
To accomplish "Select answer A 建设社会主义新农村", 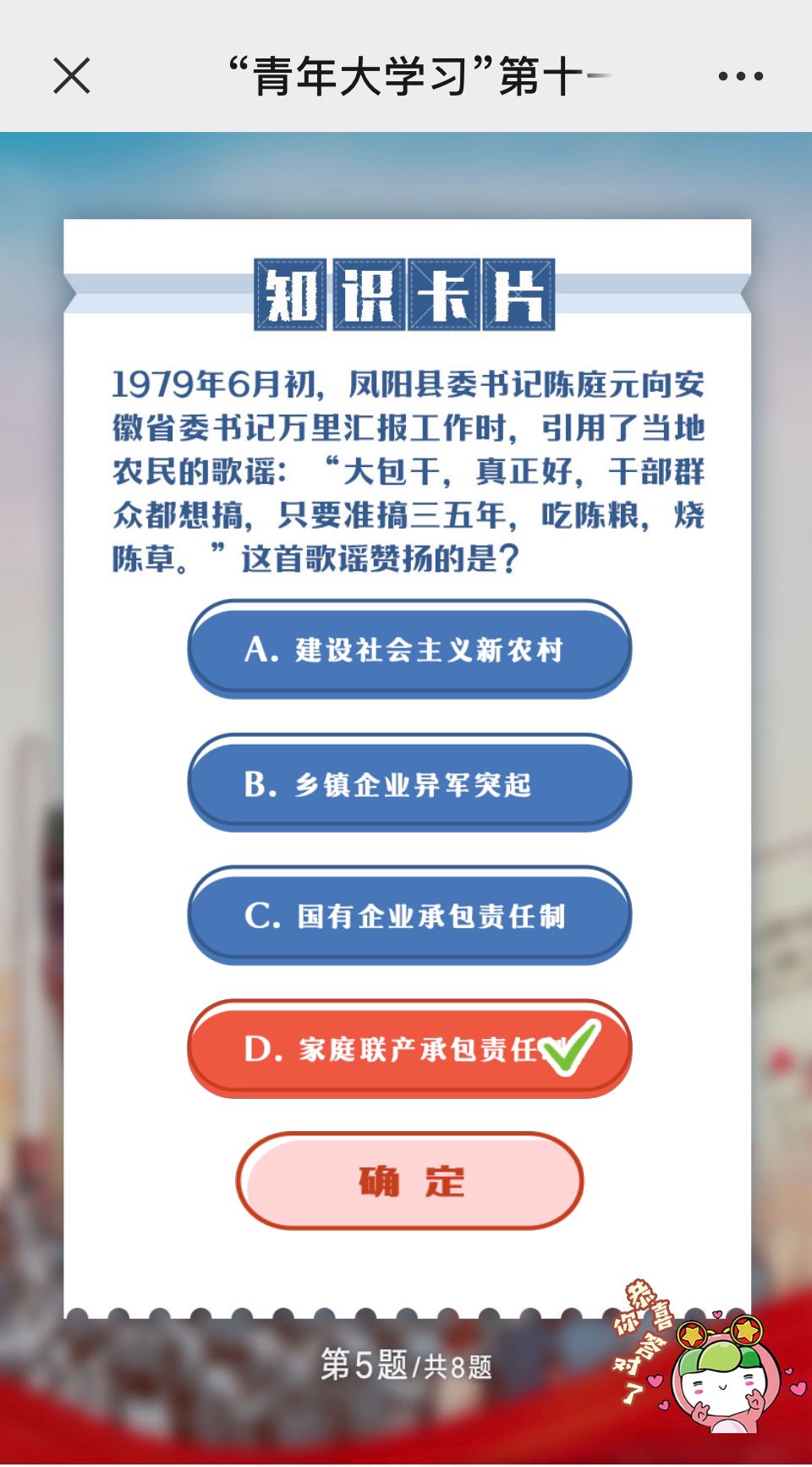I will coord(409,649).
